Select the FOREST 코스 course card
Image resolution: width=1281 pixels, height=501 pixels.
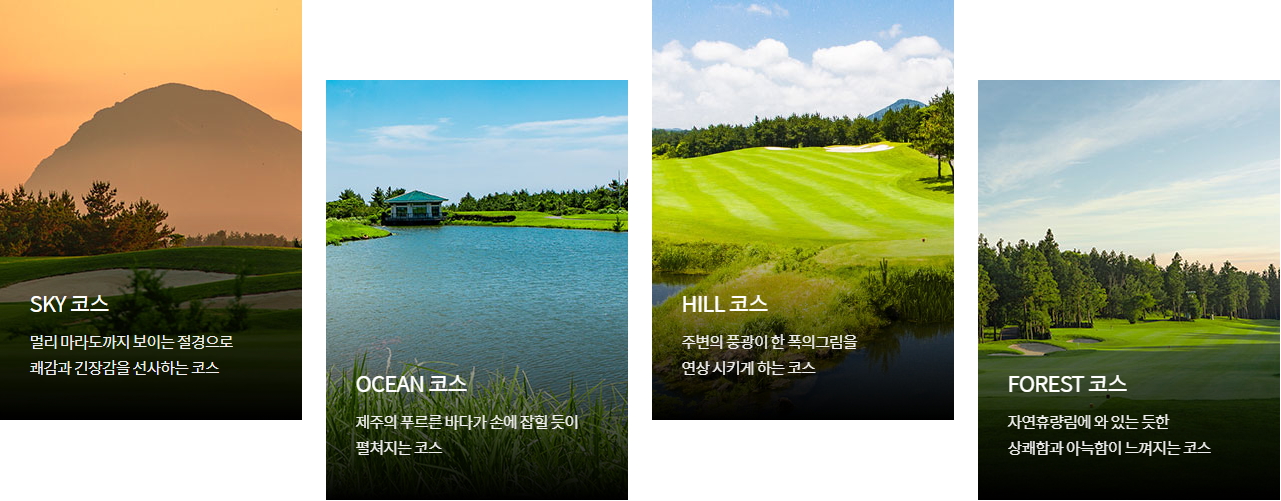tap(1128, 290)
